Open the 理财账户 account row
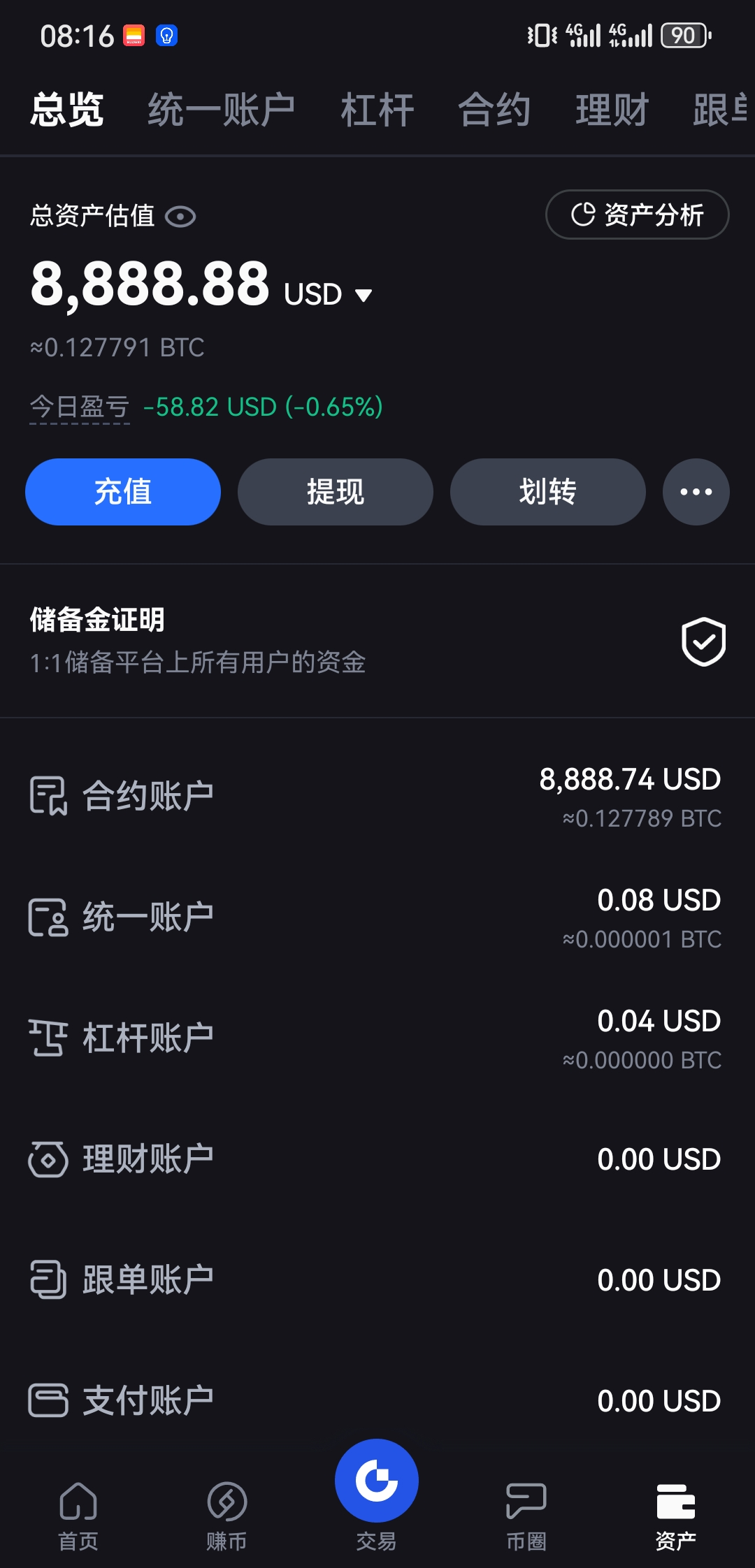Screen dimensions: 755x1568 tap(377, 1159)
